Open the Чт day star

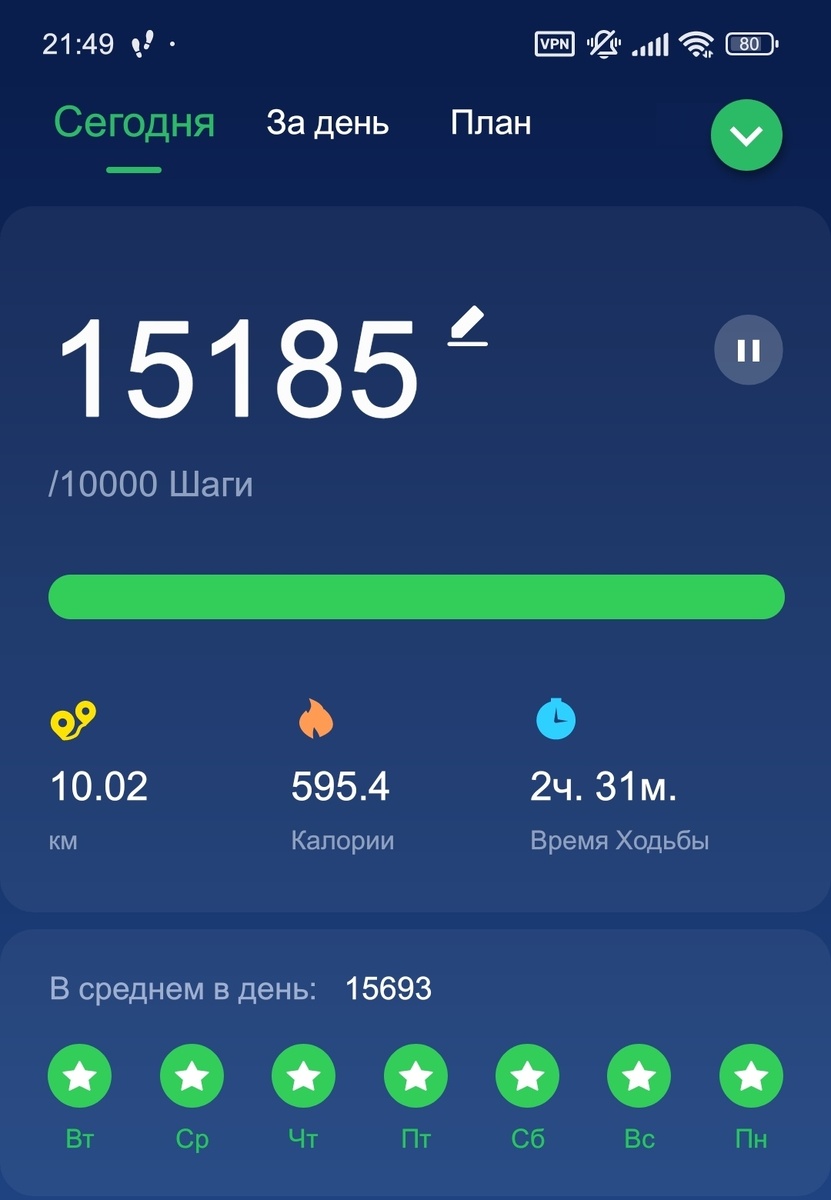click(x=304, y=1076)
